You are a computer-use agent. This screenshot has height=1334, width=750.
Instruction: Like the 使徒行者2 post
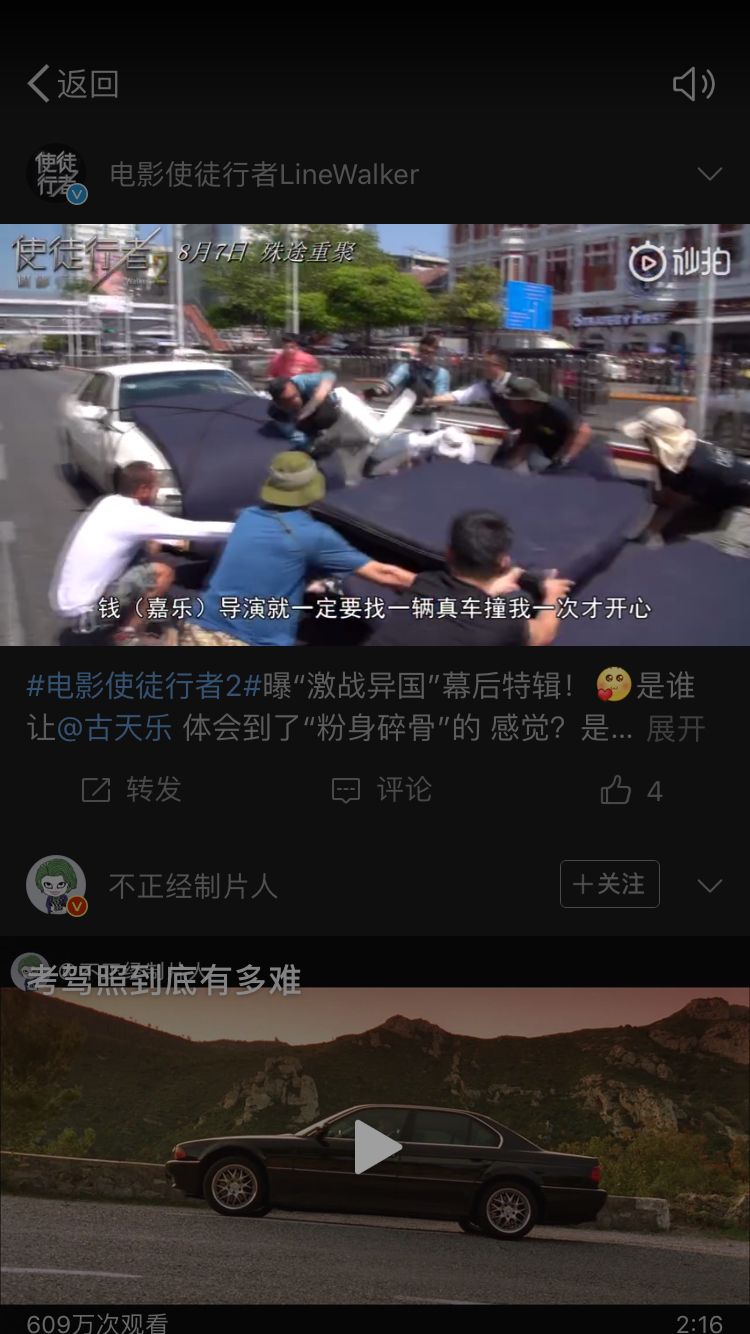(x=631, y=791)
